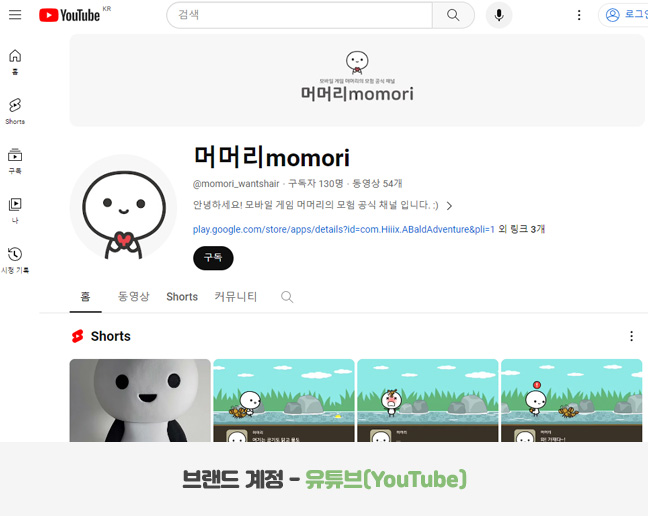
Task: Focus the 검색 search box
Action: click(300, 15)
